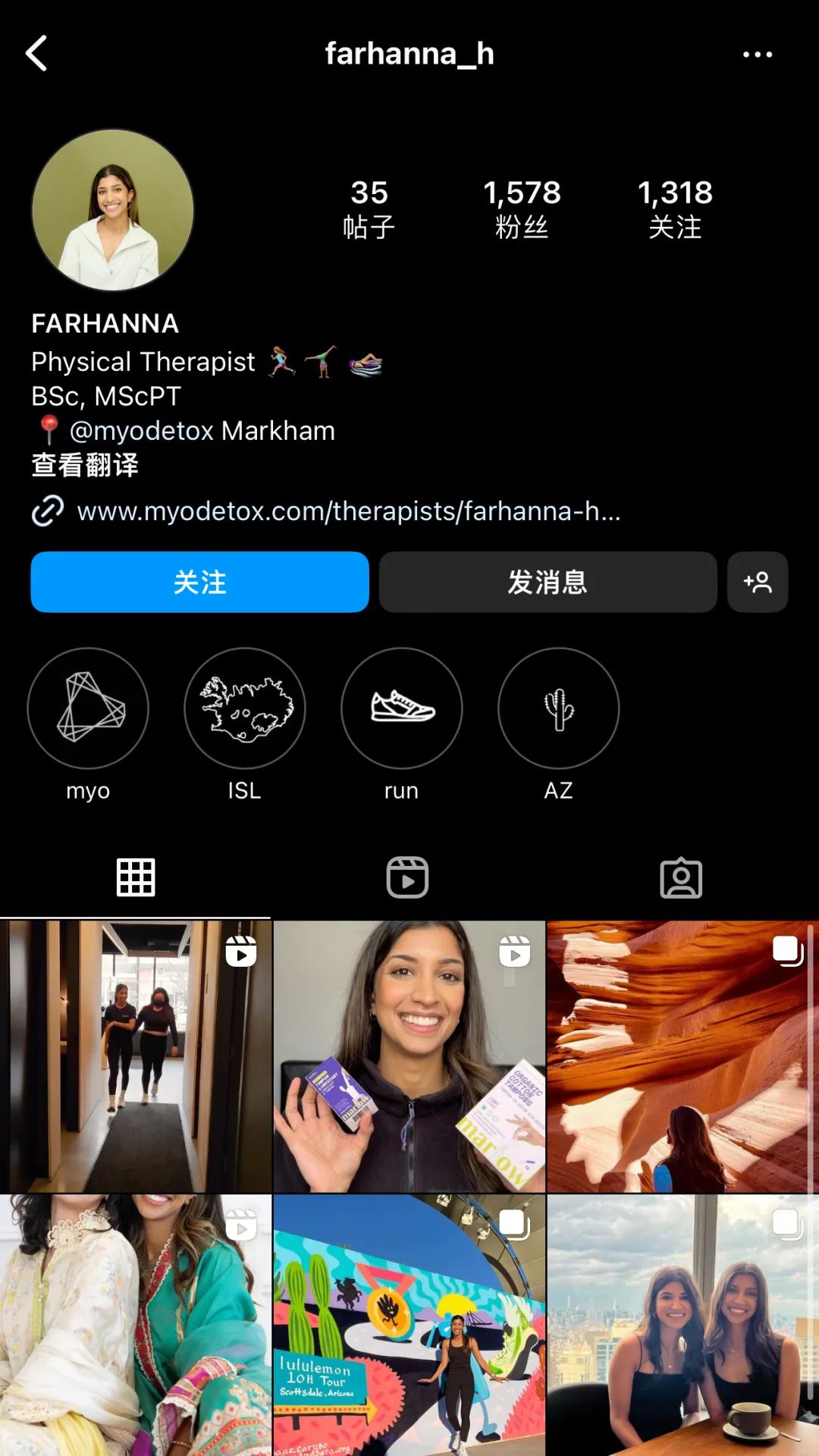This screenshot has width=819, height=1456.
Task: View the 1,318 关注 following list
Action: pos(675,209)
